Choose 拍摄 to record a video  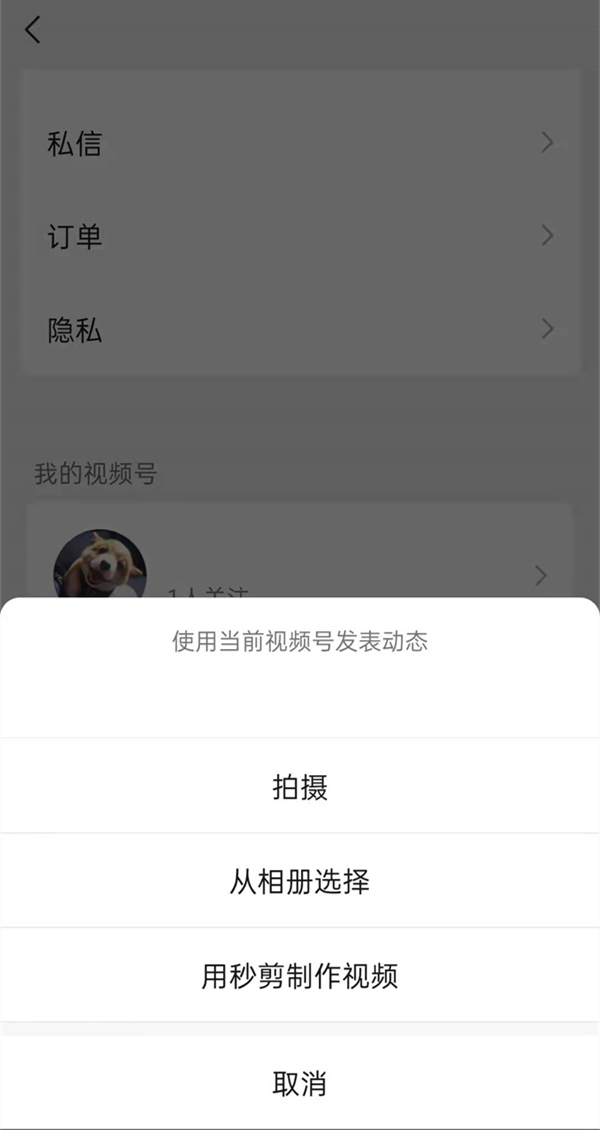(x=300, y=788)
